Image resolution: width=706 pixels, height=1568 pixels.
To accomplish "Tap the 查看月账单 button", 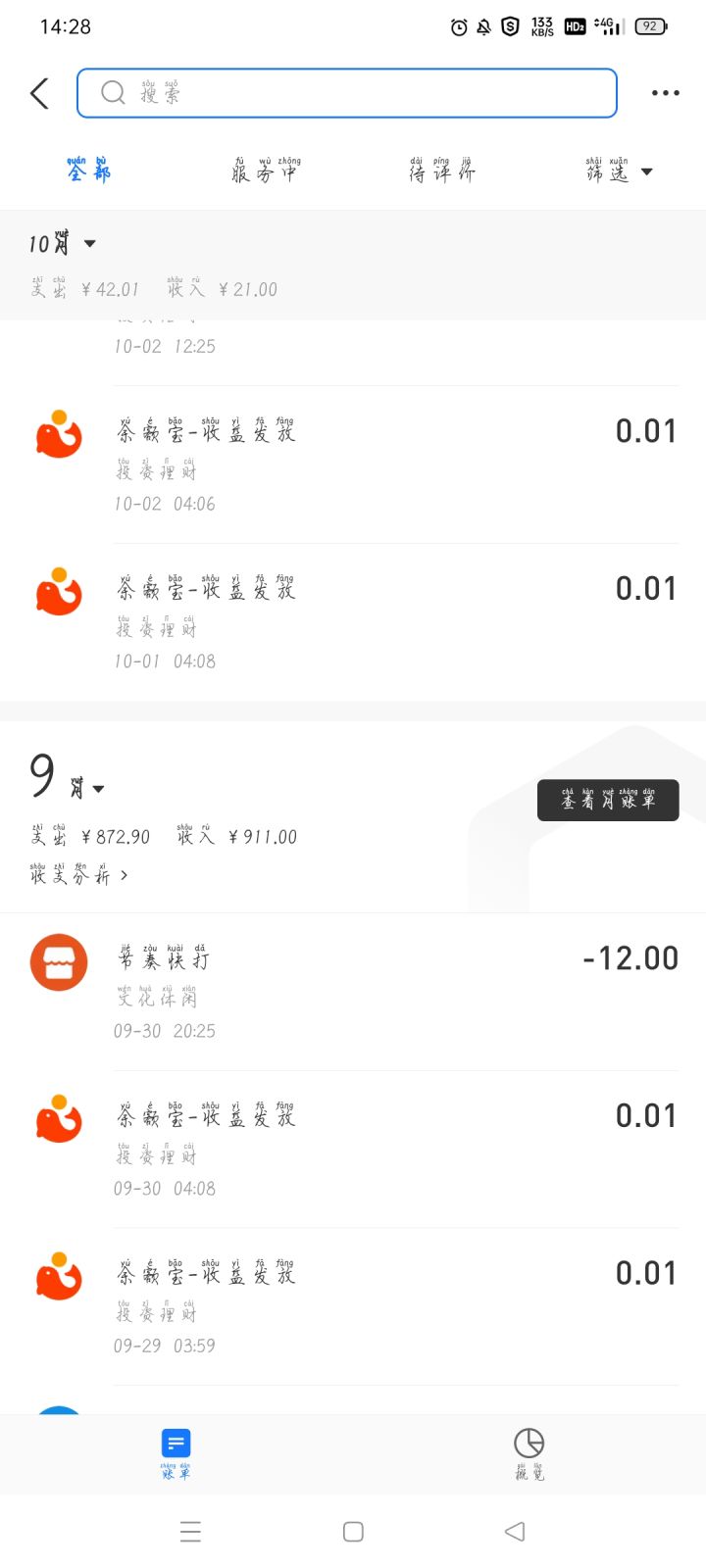I will (607, 800).
